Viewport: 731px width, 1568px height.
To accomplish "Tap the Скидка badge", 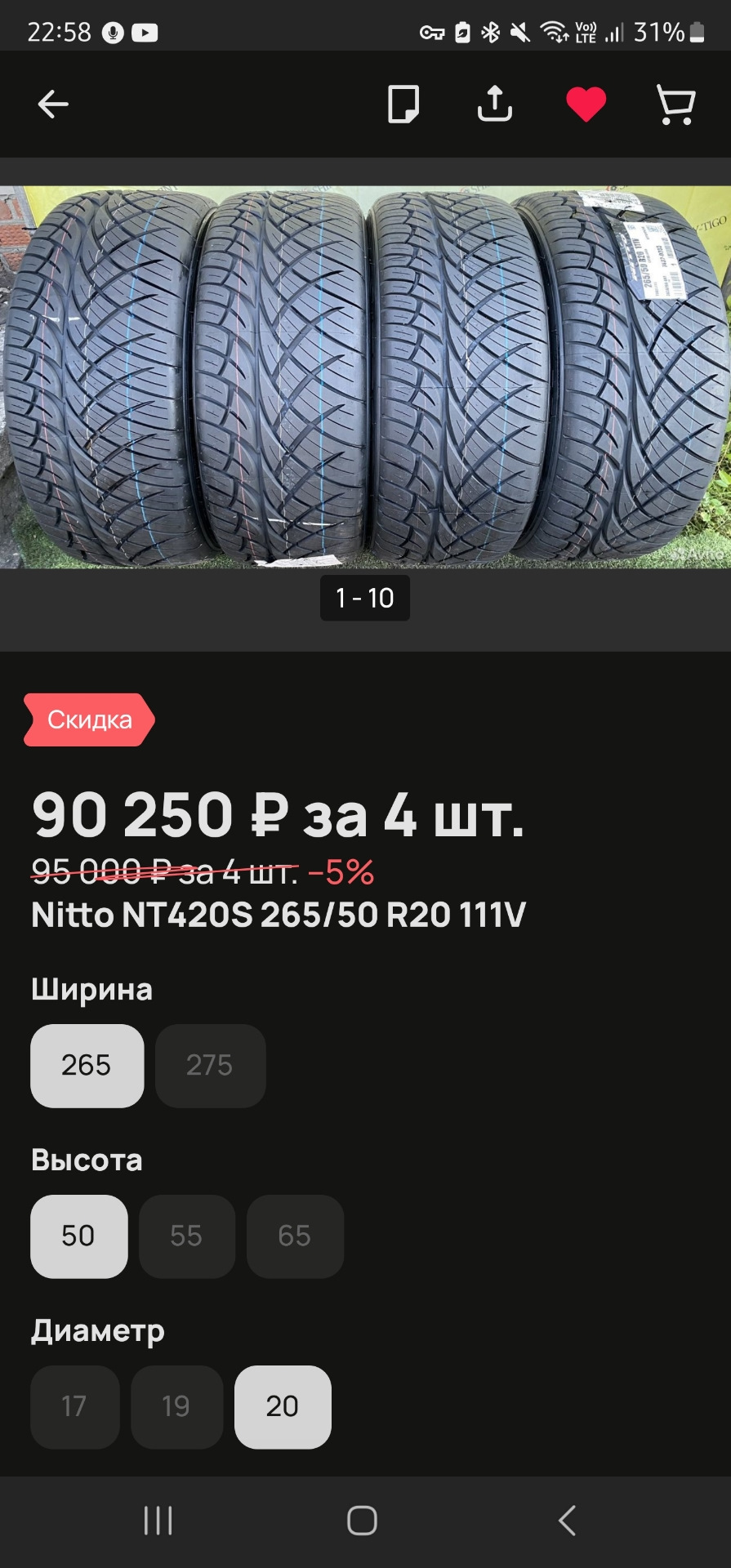I will click(87, 719).
